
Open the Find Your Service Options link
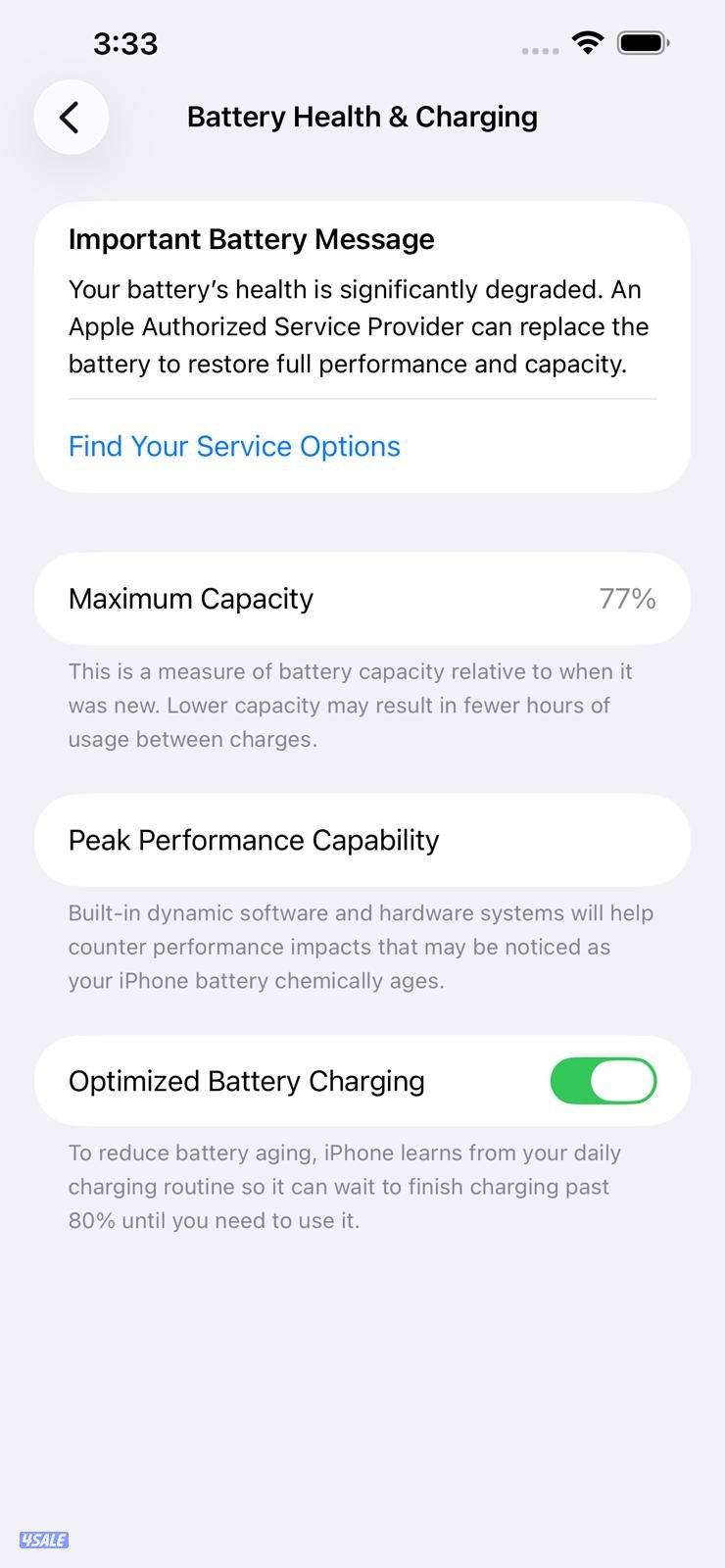point(234,447)
